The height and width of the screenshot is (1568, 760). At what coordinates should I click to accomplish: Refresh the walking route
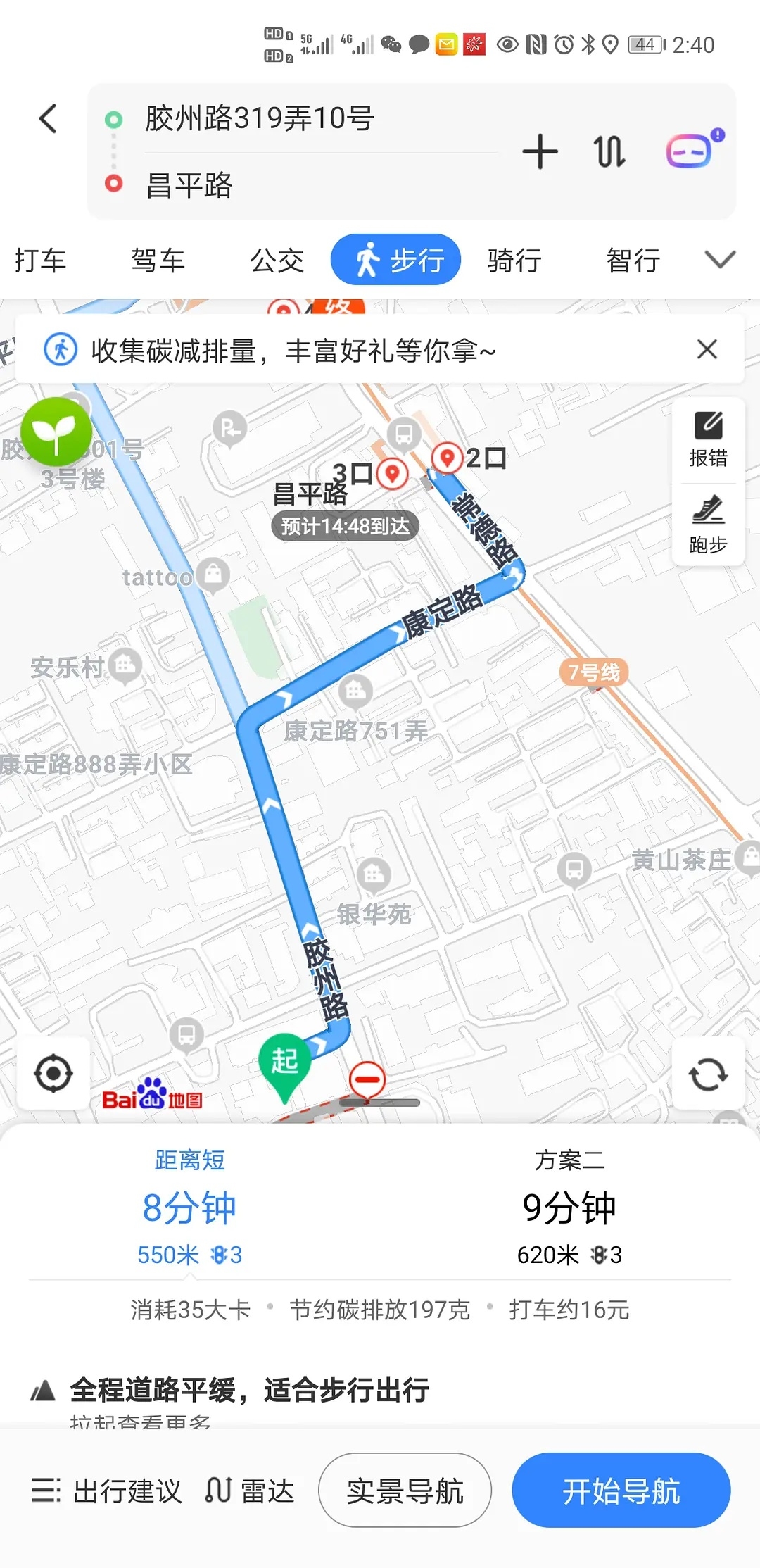(x=708, y=1074)
